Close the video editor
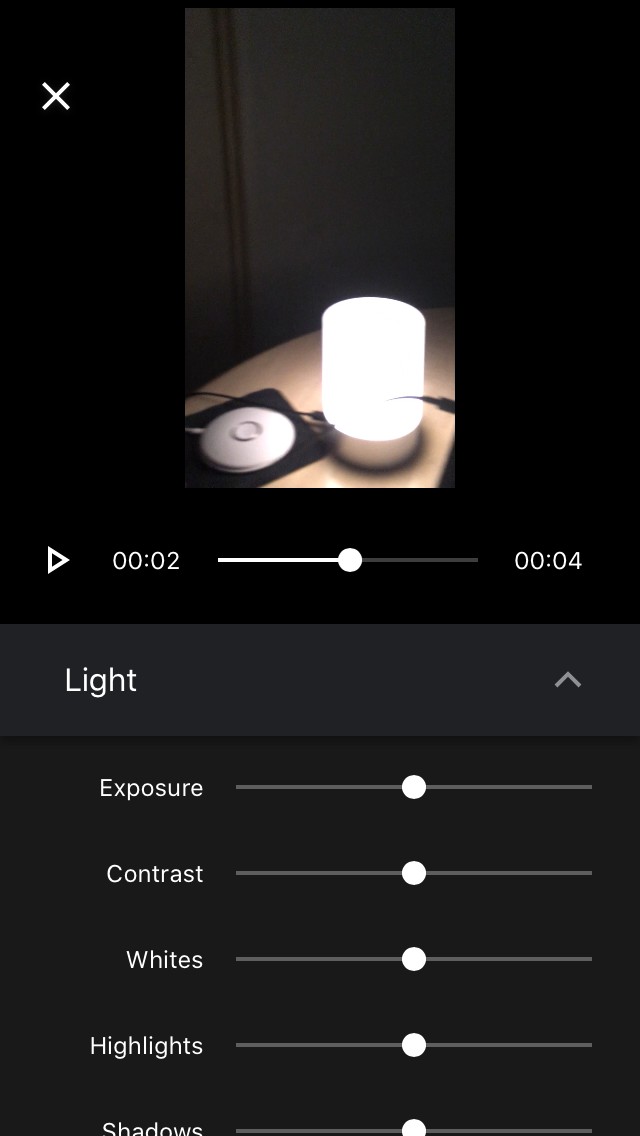This screenshot has height=1136, width=640. [x=56, y=96]
